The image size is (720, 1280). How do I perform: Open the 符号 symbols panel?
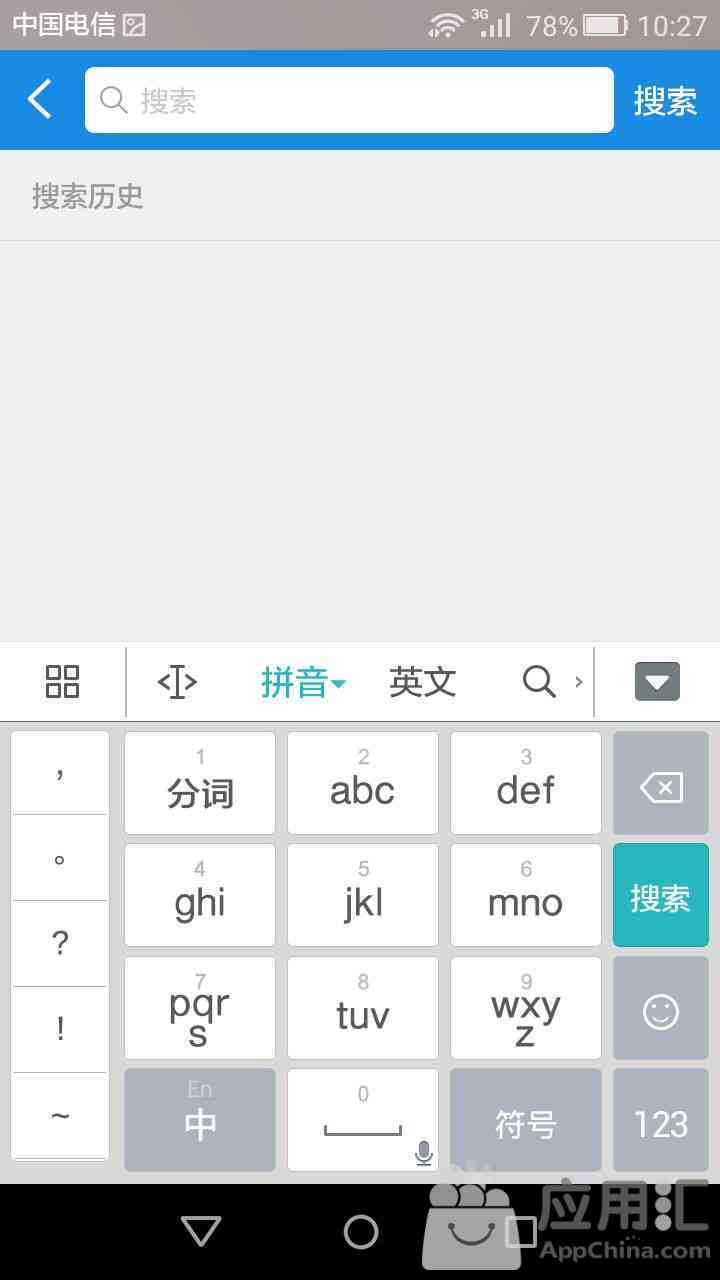tap(526, 1120)
